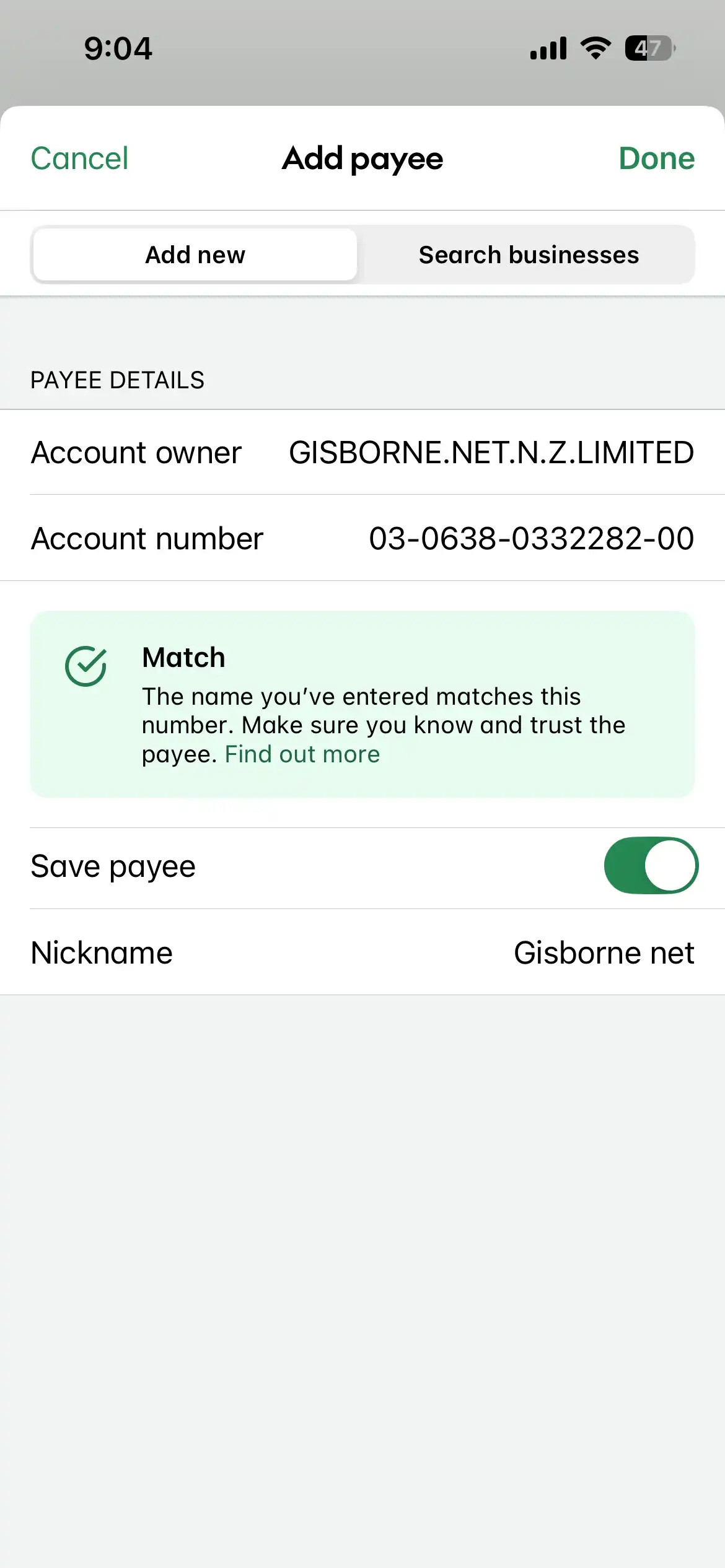Tap Cancel to dismiss Add payee
Screen dimensions: 725x1568
click(79, 159)
